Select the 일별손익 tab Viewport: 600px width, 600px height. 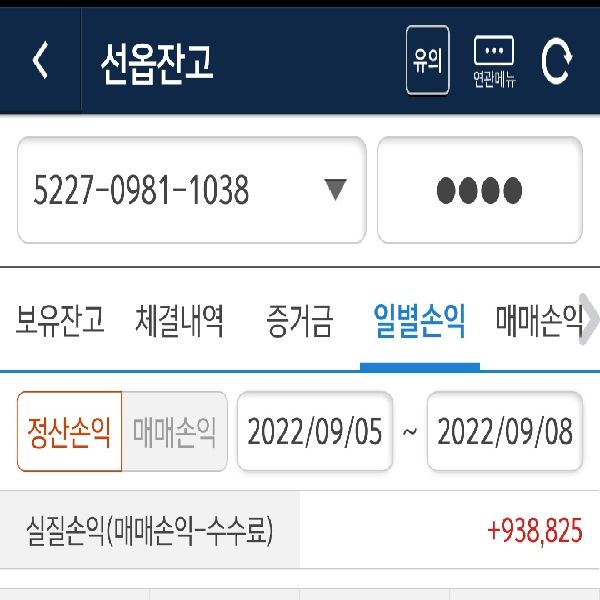[419, 322]
